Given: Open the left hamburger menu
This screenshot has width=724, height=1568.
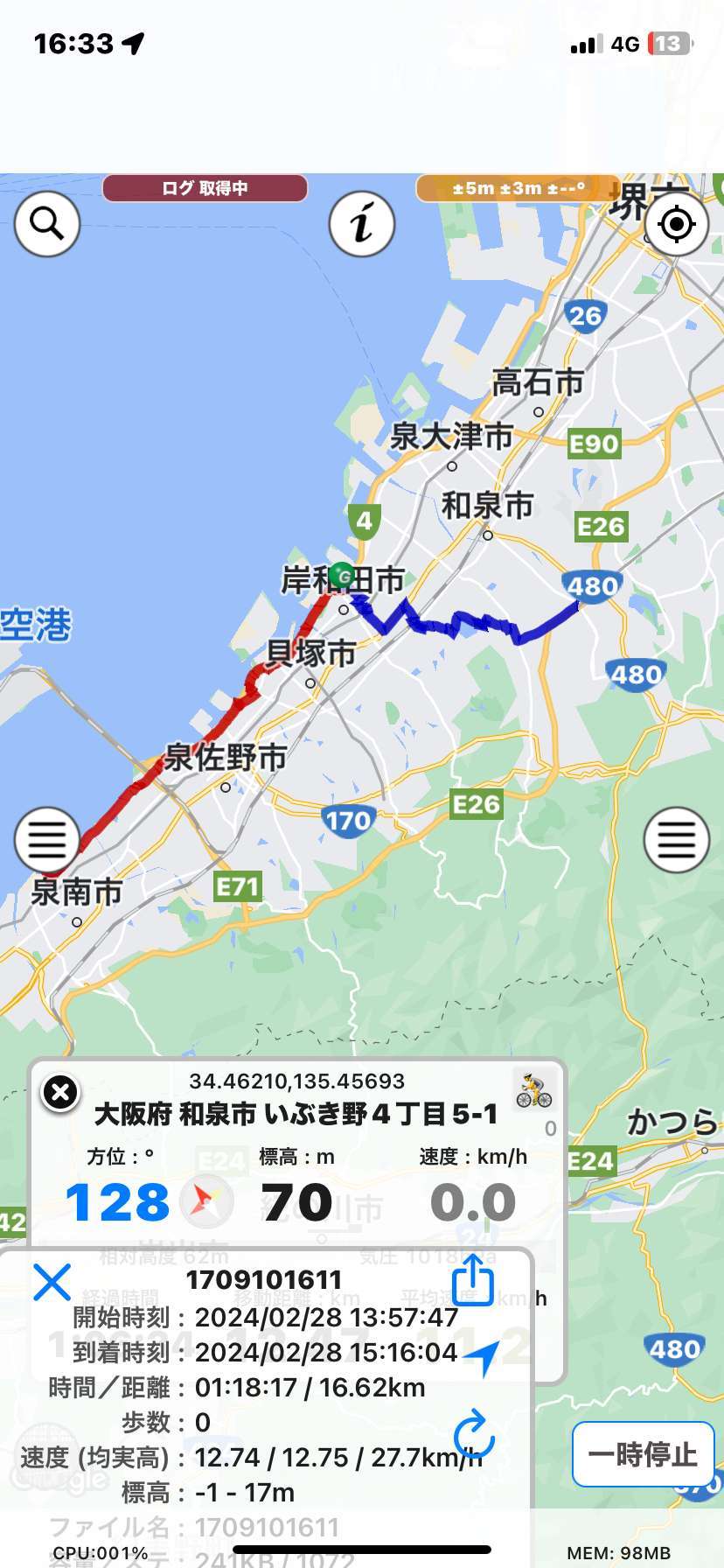Looking at the screenshot, I should [47, 840].
